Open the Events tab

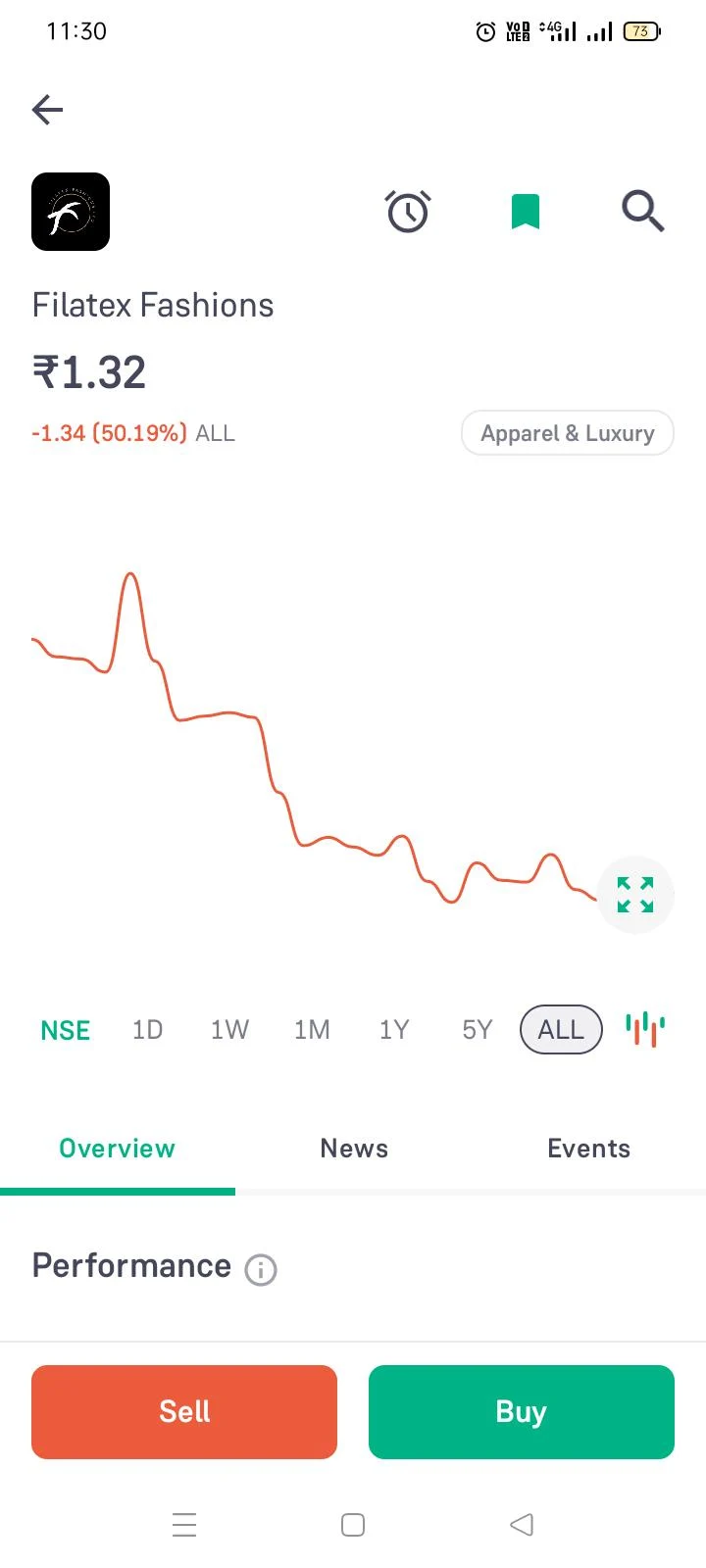pyautogui.click(x=588, y=1148)
